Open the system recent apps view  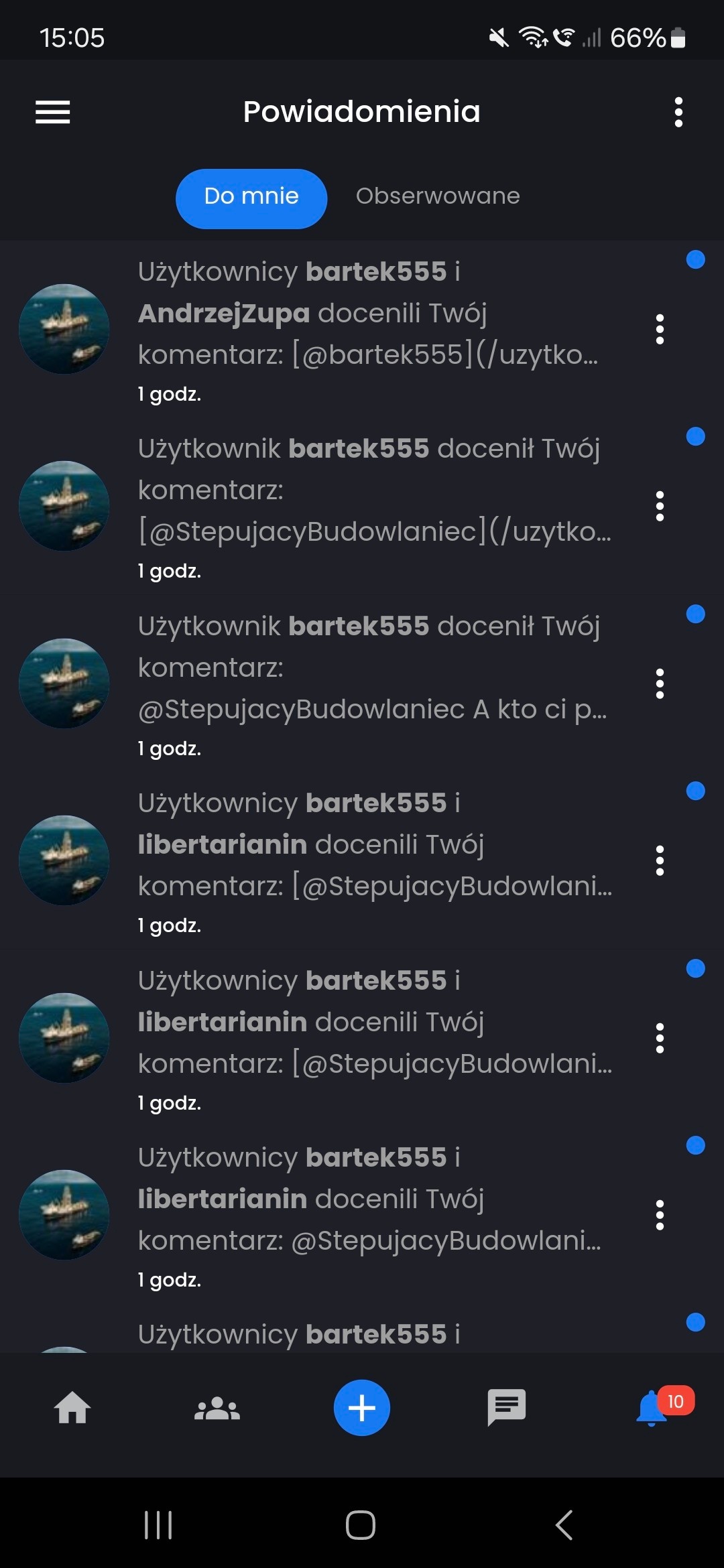click(x=159, y=1525)
